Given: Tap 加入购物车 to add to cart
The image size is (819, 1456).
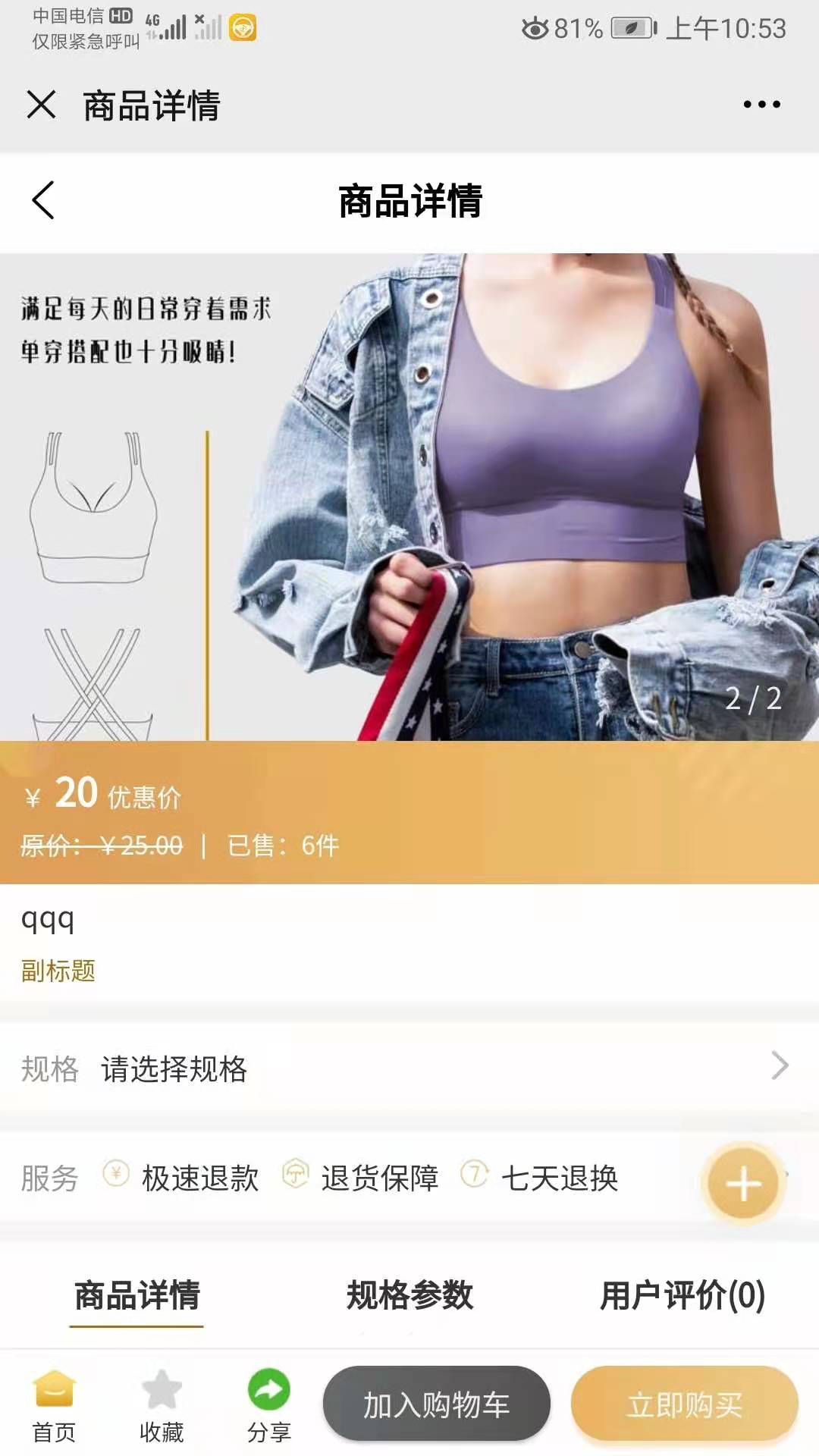Looking at the screenshot, I should click(x=436, y=1404).
